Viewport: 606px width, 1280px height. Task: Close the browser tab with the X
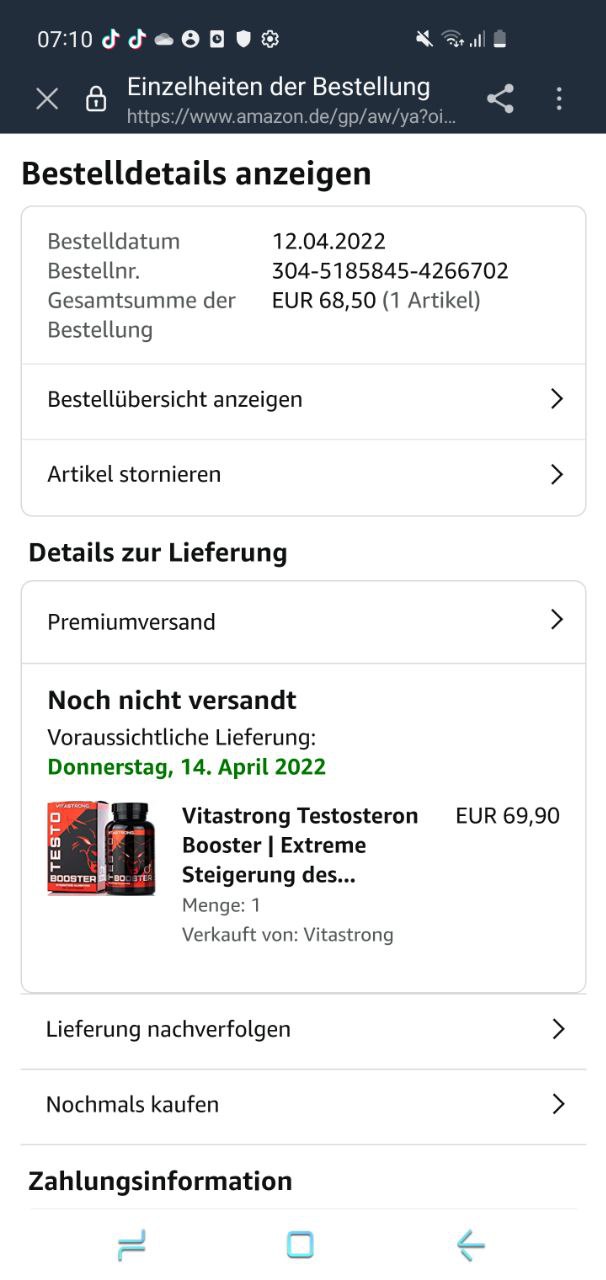[47, 98]
